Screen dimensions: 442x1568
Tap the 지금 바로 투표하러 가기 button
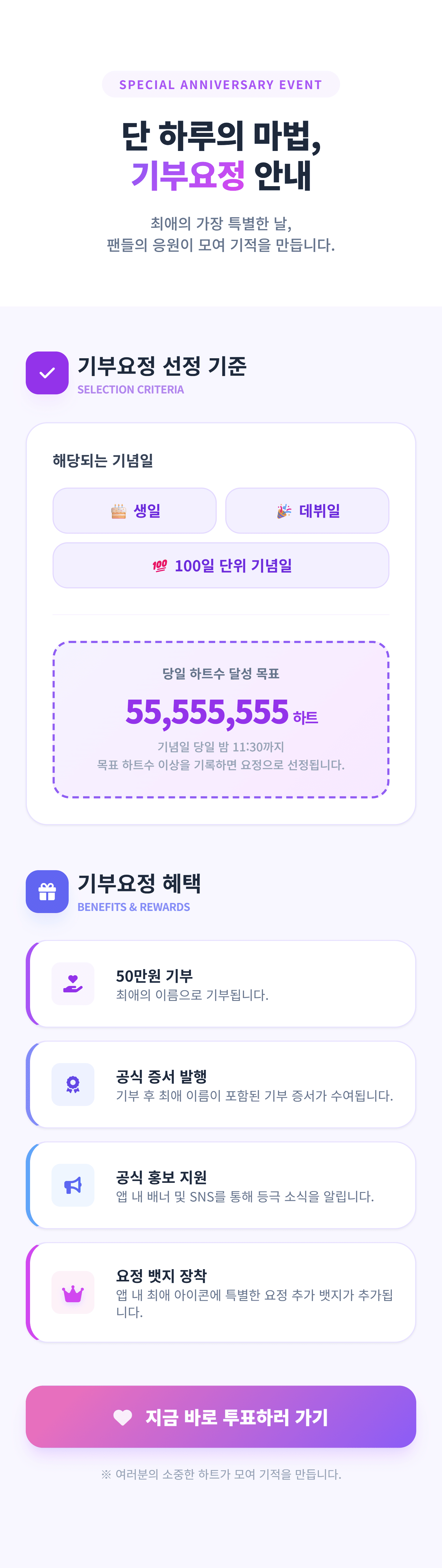coord(221,1416)
